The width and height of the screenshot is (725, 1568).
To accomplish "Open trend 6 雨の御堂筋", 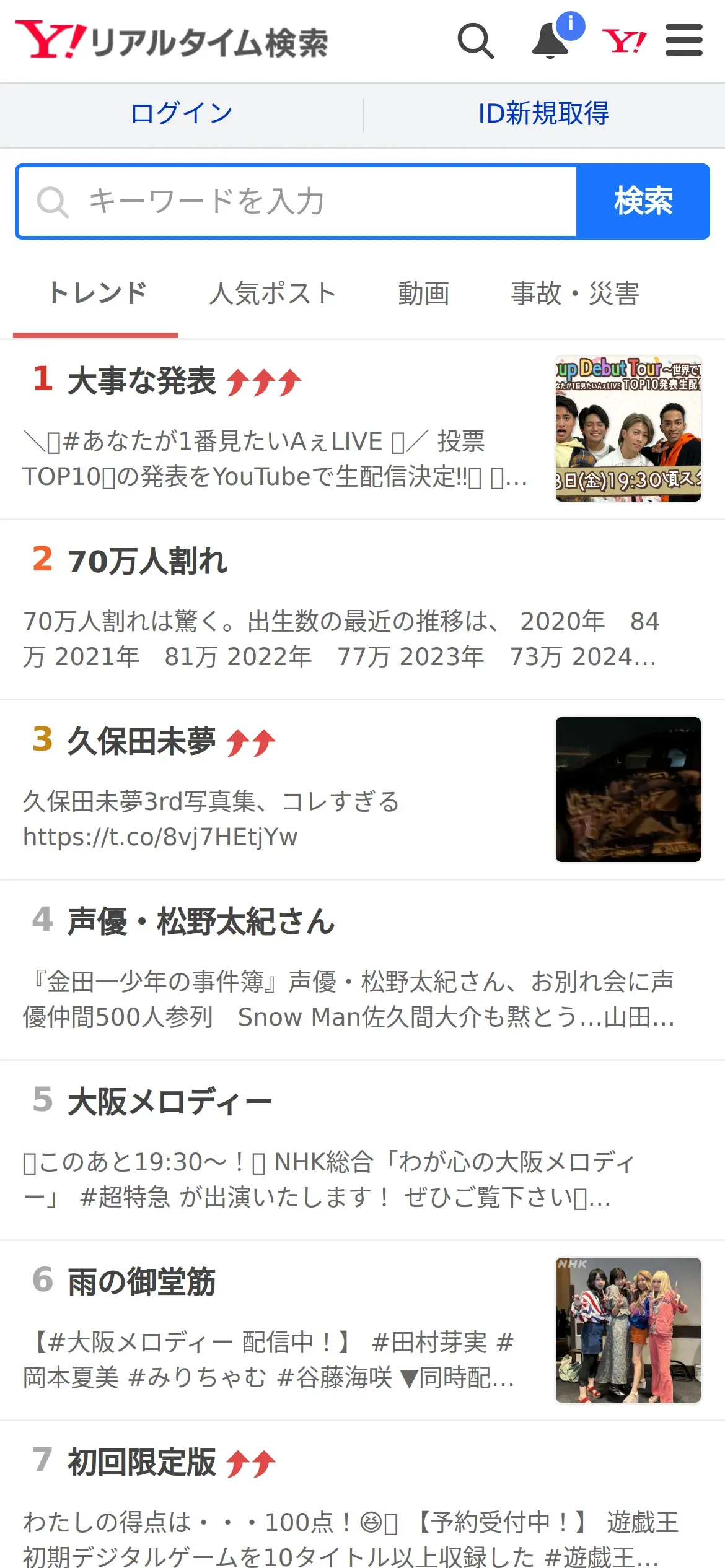I will coord(362,1330).
